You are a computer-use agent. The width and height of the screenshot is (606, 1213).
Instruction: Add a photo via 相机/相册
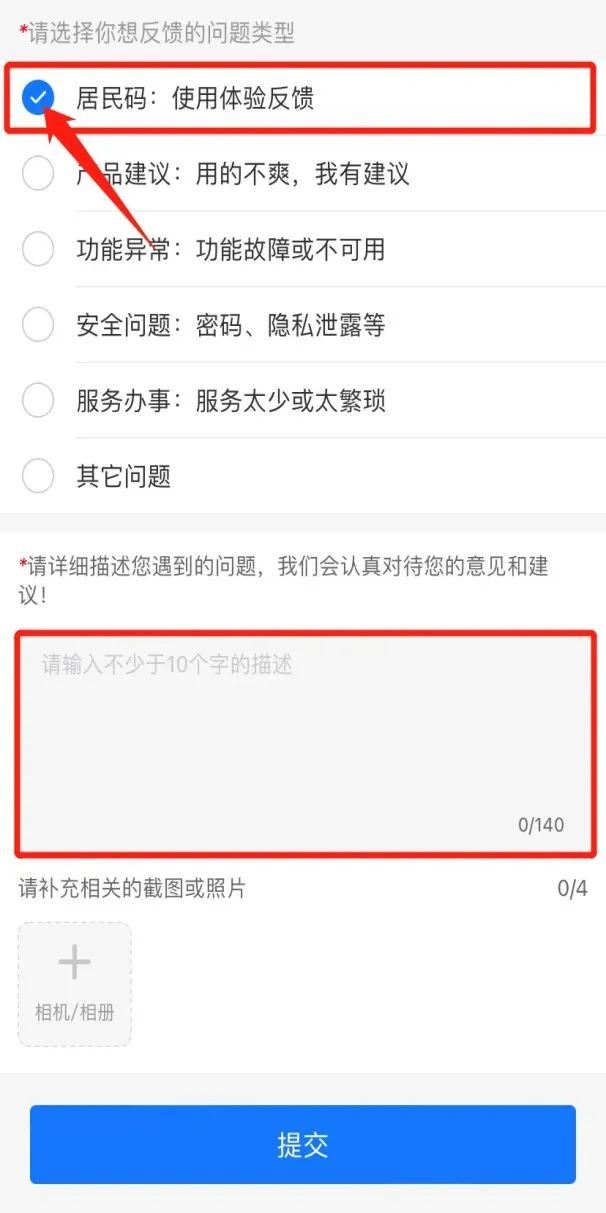coord(75,984)
